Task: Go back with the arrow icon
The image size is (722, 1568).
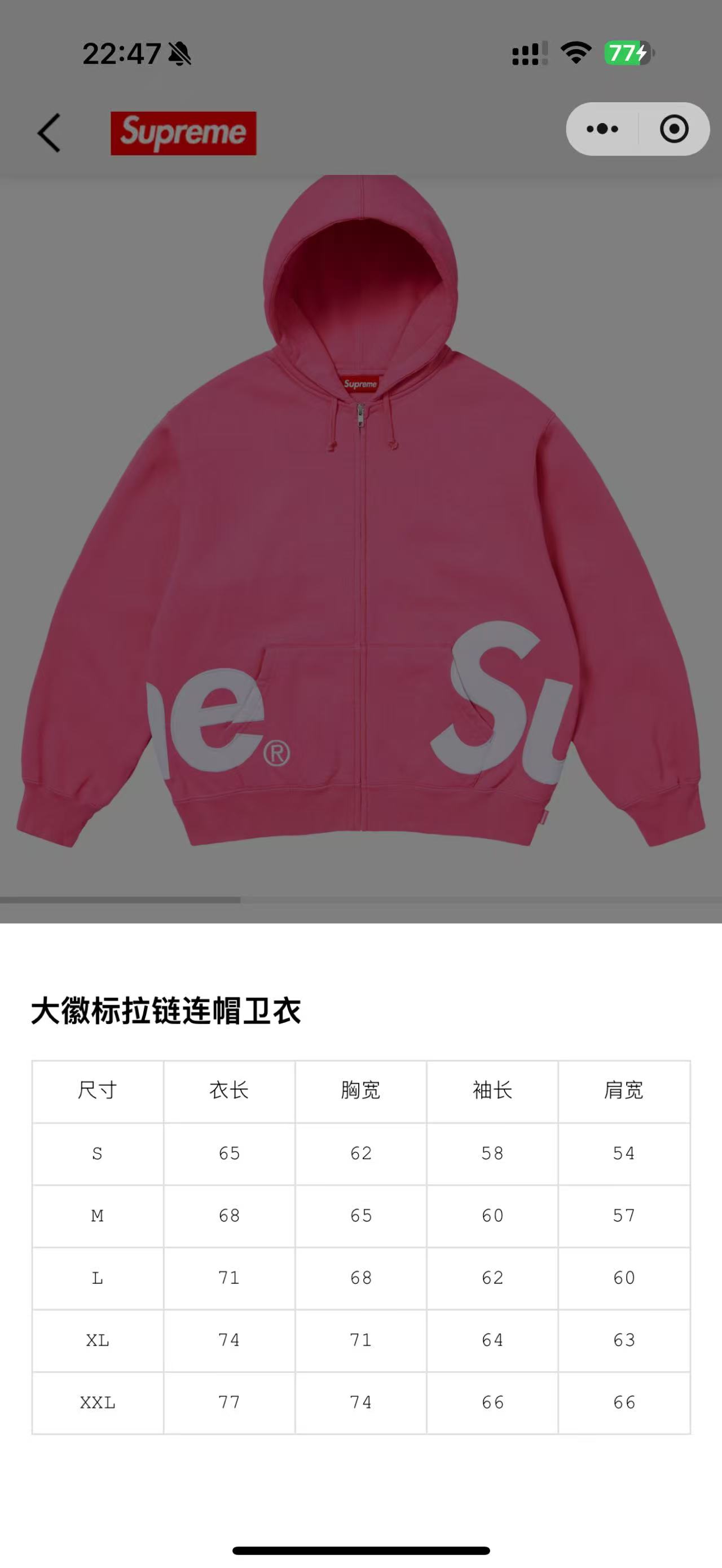Action: click(x=49, y=132)
